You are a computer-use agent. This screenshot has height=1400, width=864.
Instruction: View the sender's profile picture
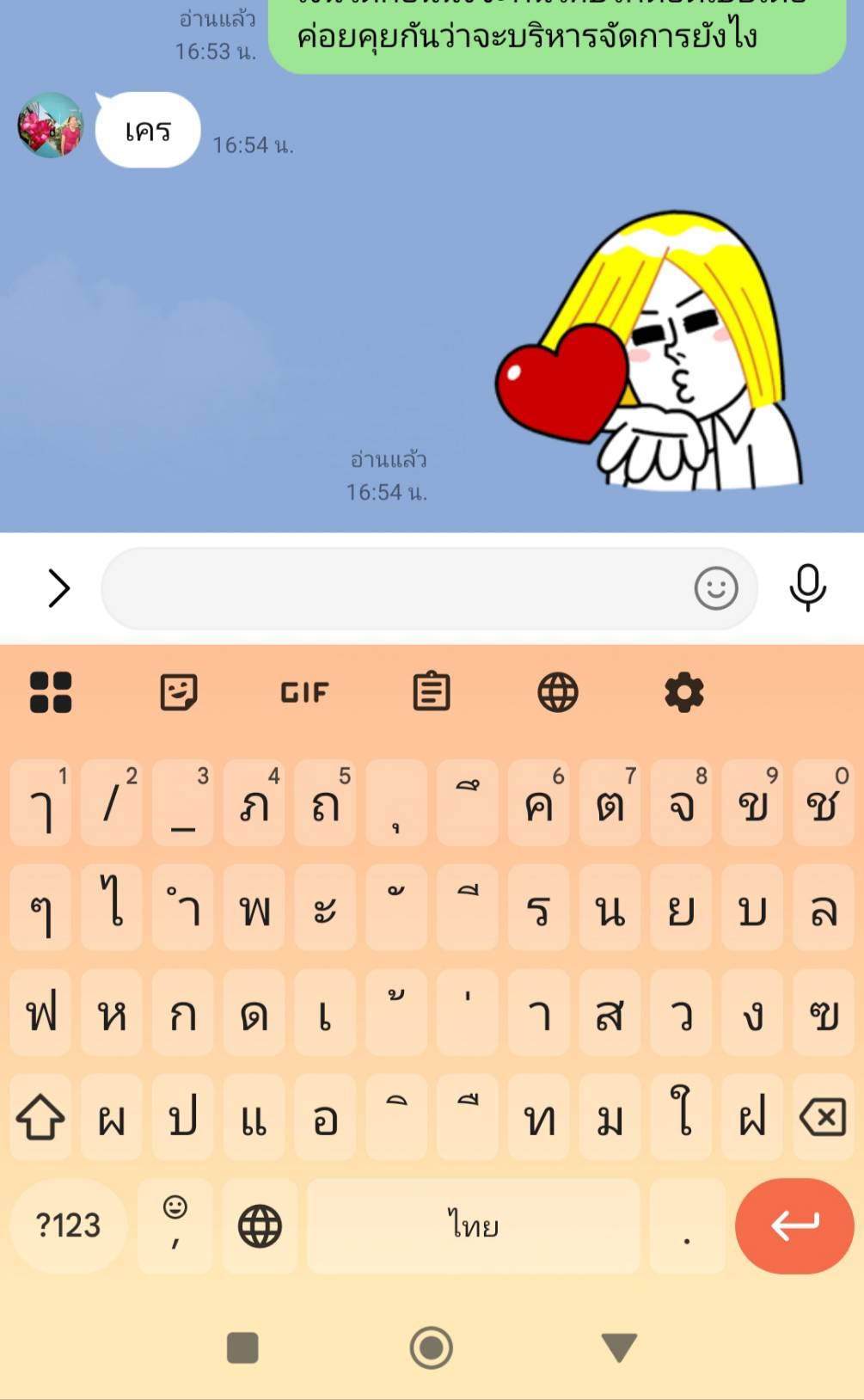tap(51, 126)
